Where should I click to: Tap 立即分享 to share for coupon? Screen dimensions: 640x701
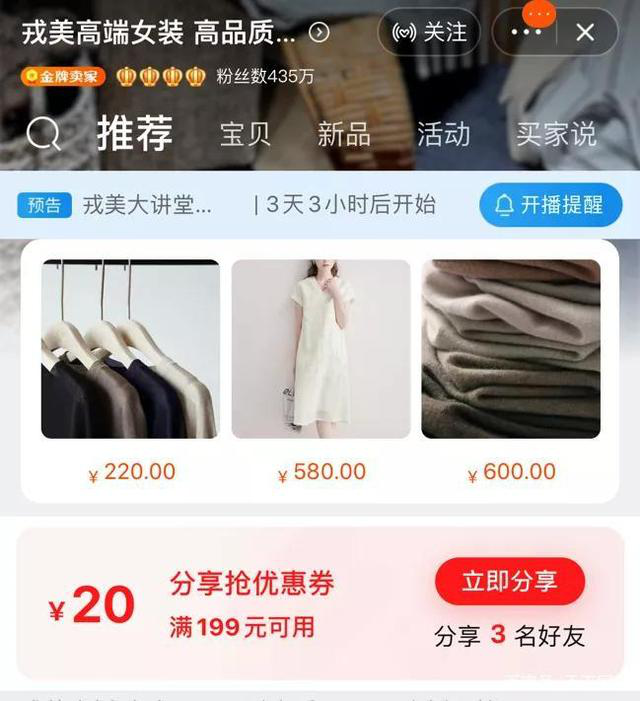509,581
